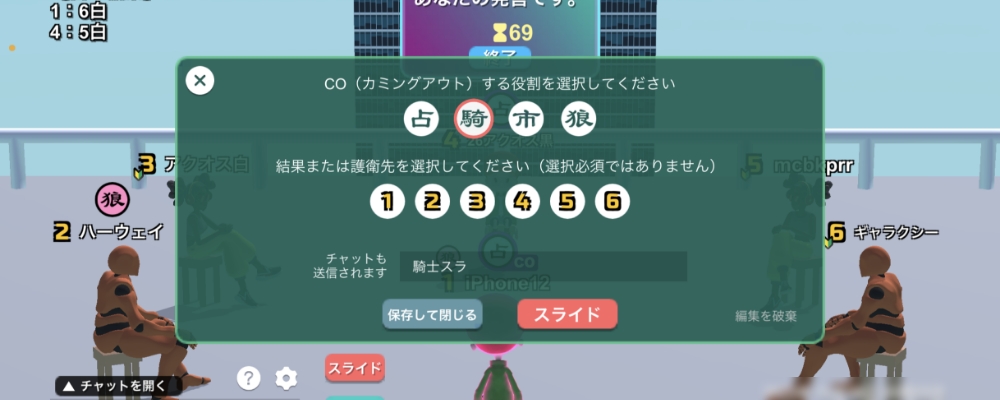Viewport: 1000px width, 400px height.
Task: Choose player number 6 as target
Action: pyautogui.click(x=612, y=202)
